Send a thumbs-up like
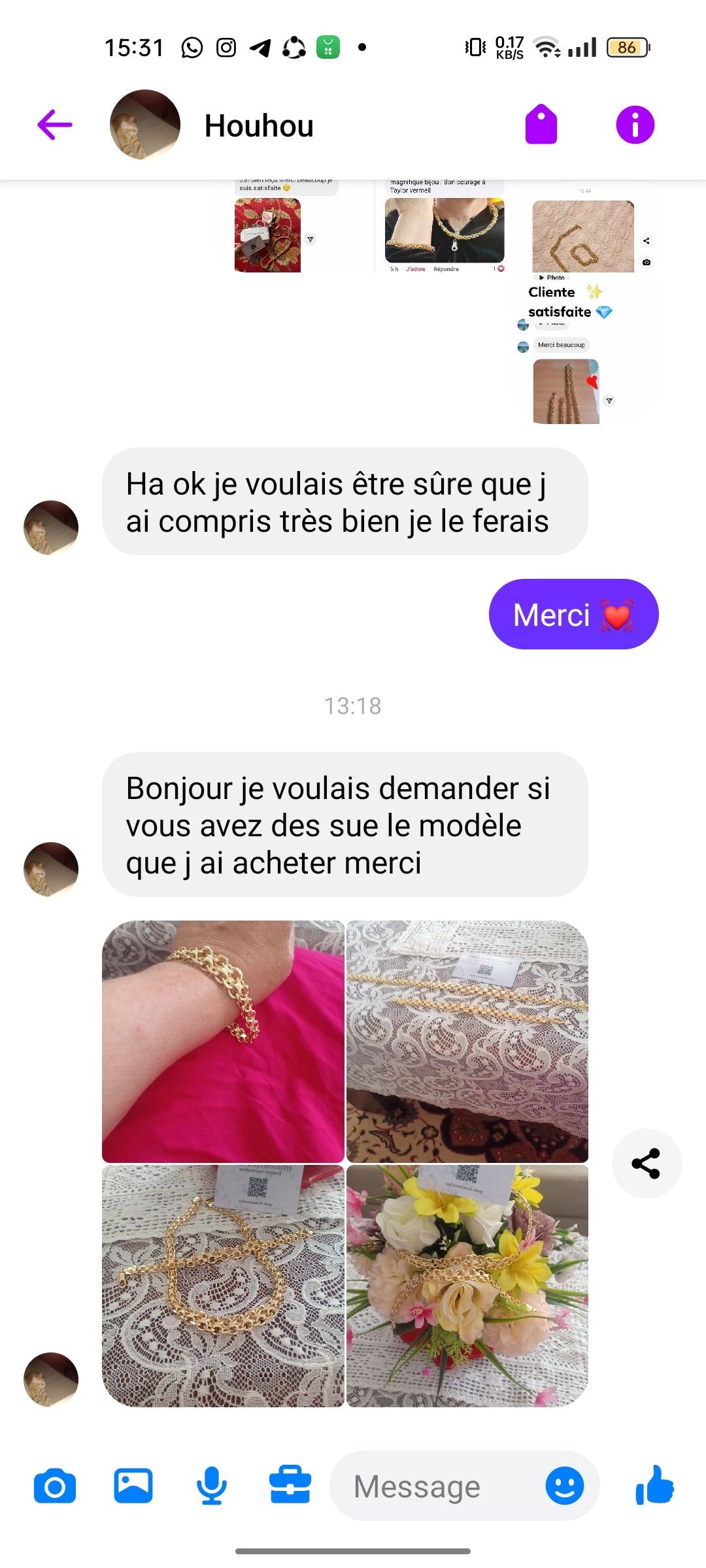The width and height of the screenshot is (706, 1568). point(654,1486)
